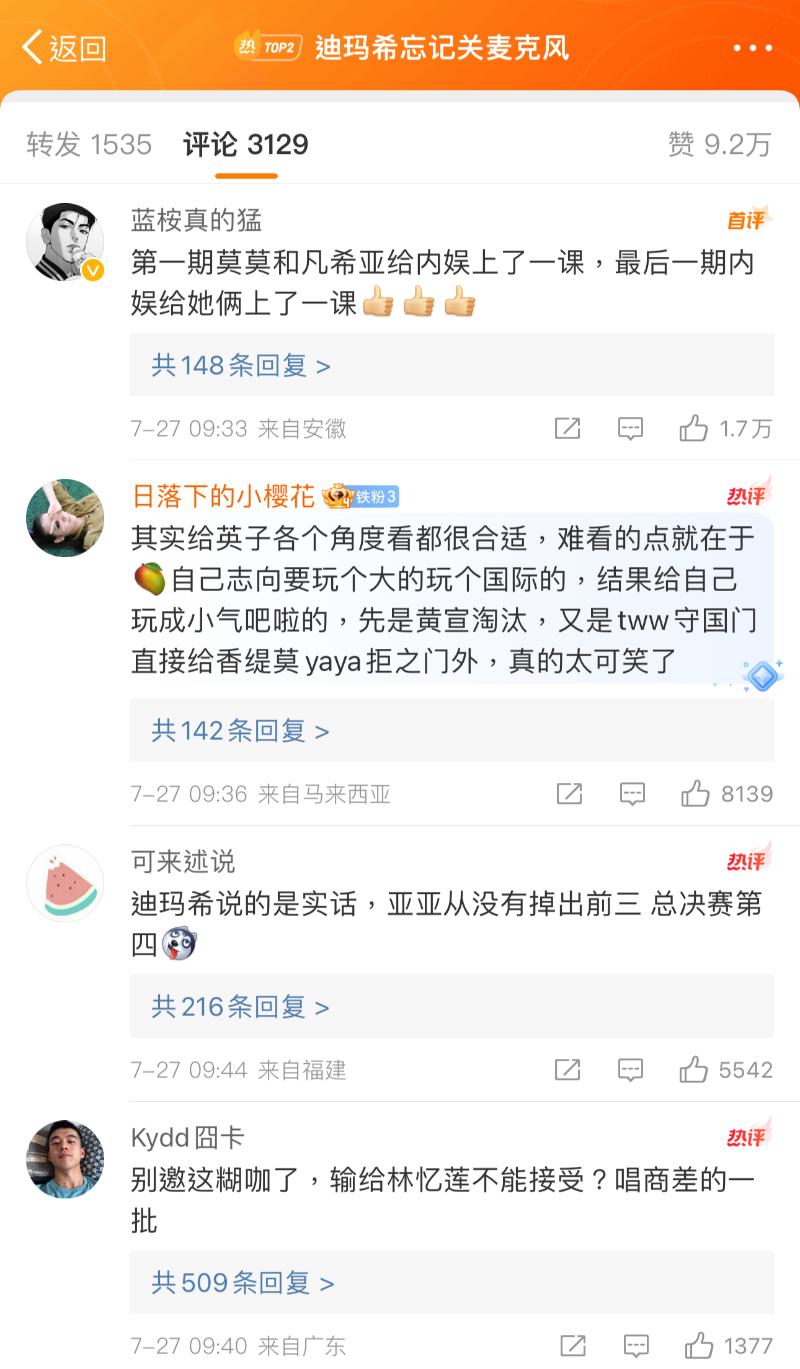Like the comment with 8139 likes
Image resolution: width=800 pixels, height=1369 pixels.
(x=696, y=794)
